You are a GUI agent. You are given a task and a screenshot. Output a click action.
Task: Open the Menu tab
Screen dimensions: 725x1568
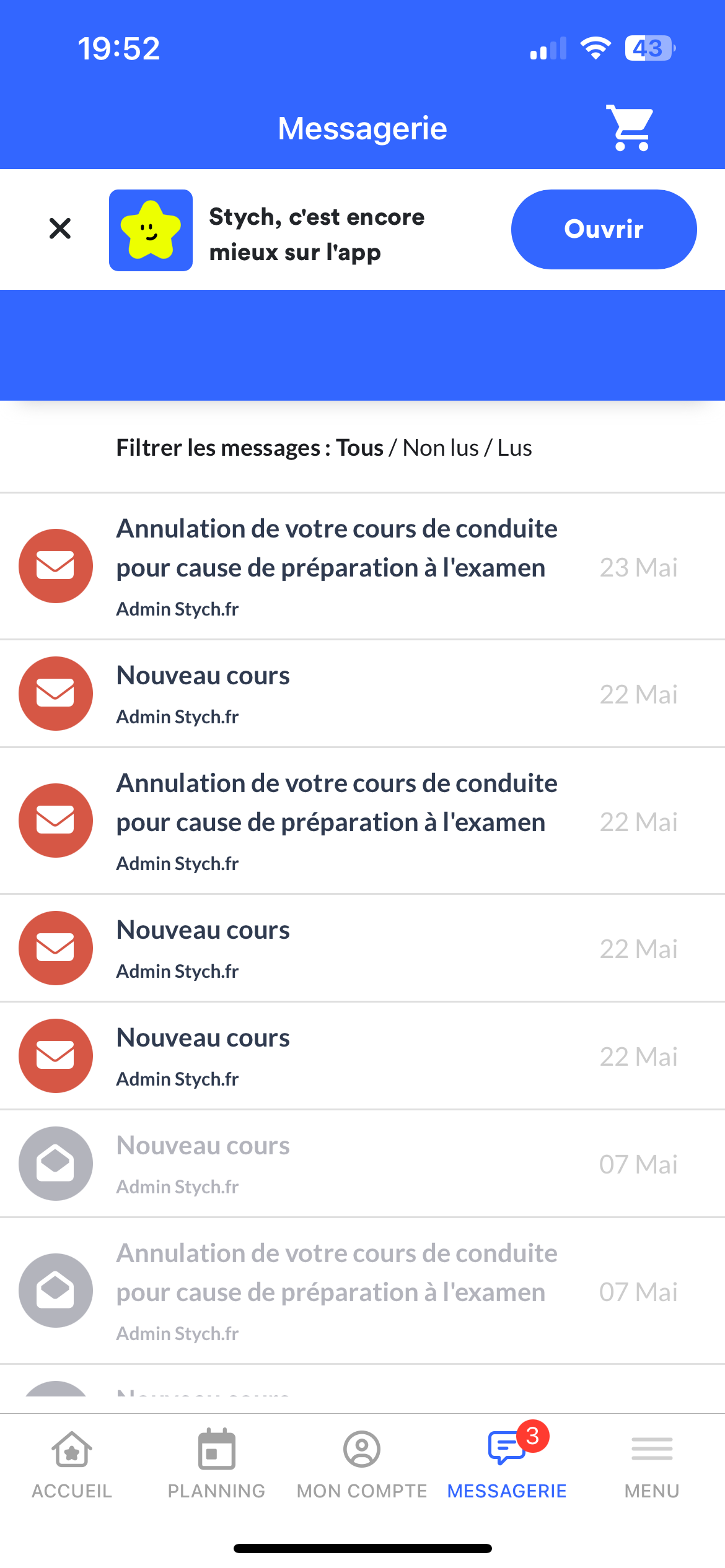[x=652, y=1464]
